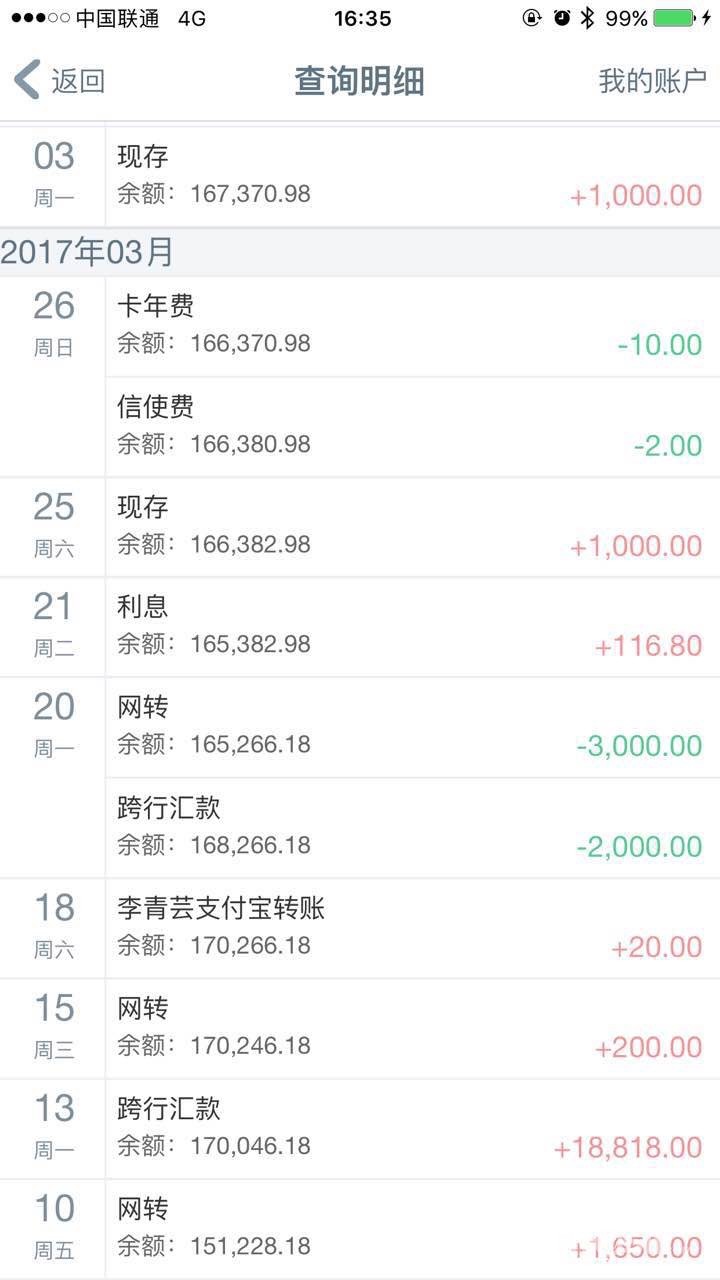View the 跨行汇款 +18,818.00 transaction
This screenshot has height=1280, width=720.
coord(410,1128)
